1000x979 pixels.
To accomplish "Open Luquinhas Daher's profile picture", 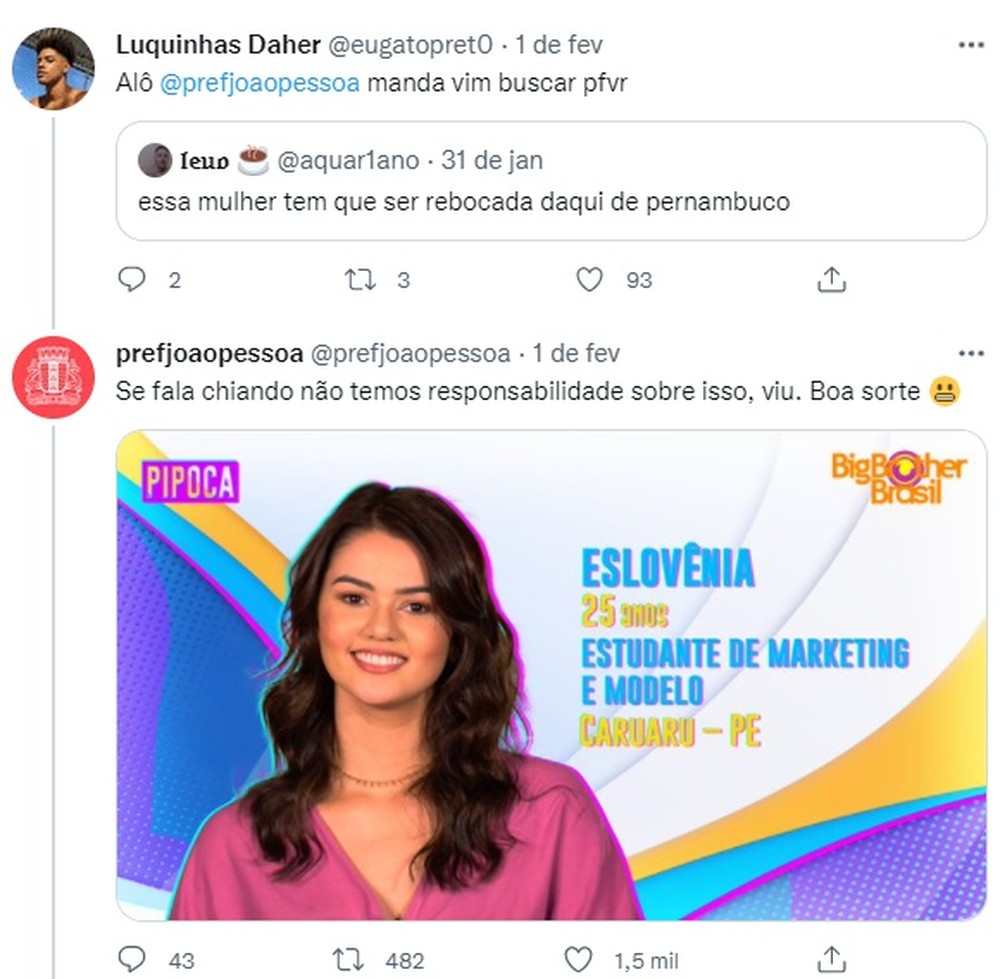I will click(x=54, y=68).
